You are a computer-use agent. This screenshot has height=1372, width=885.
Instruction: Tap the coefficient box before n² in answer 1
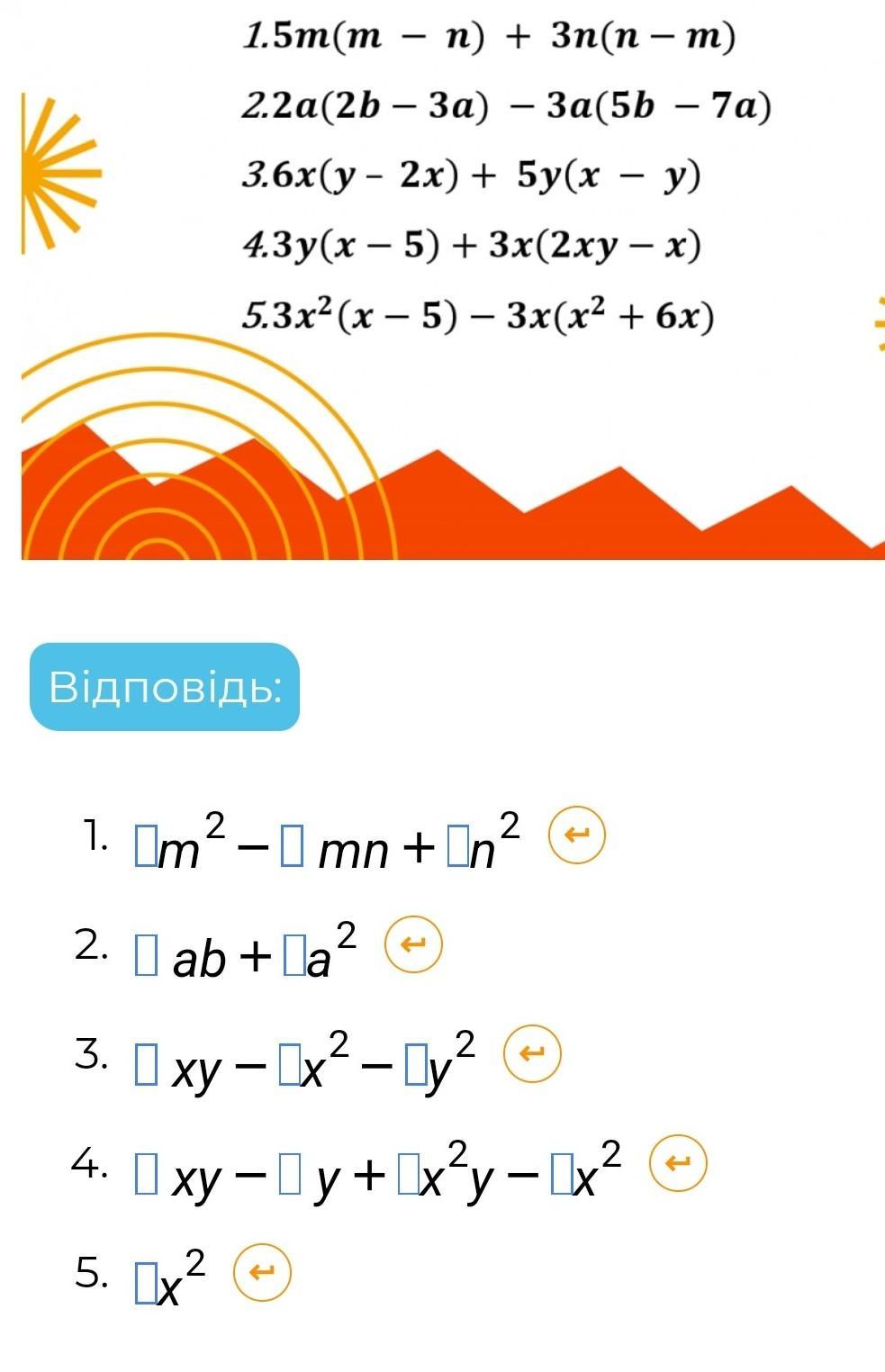(x=457, y=848)
